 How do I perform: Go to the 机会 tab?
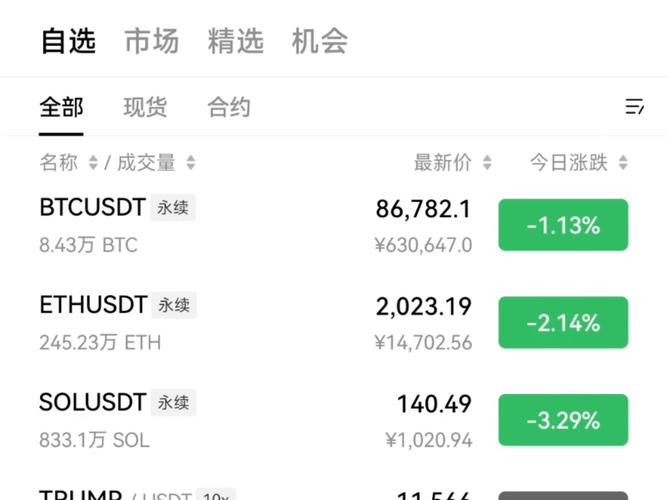(x=320, y=41)
